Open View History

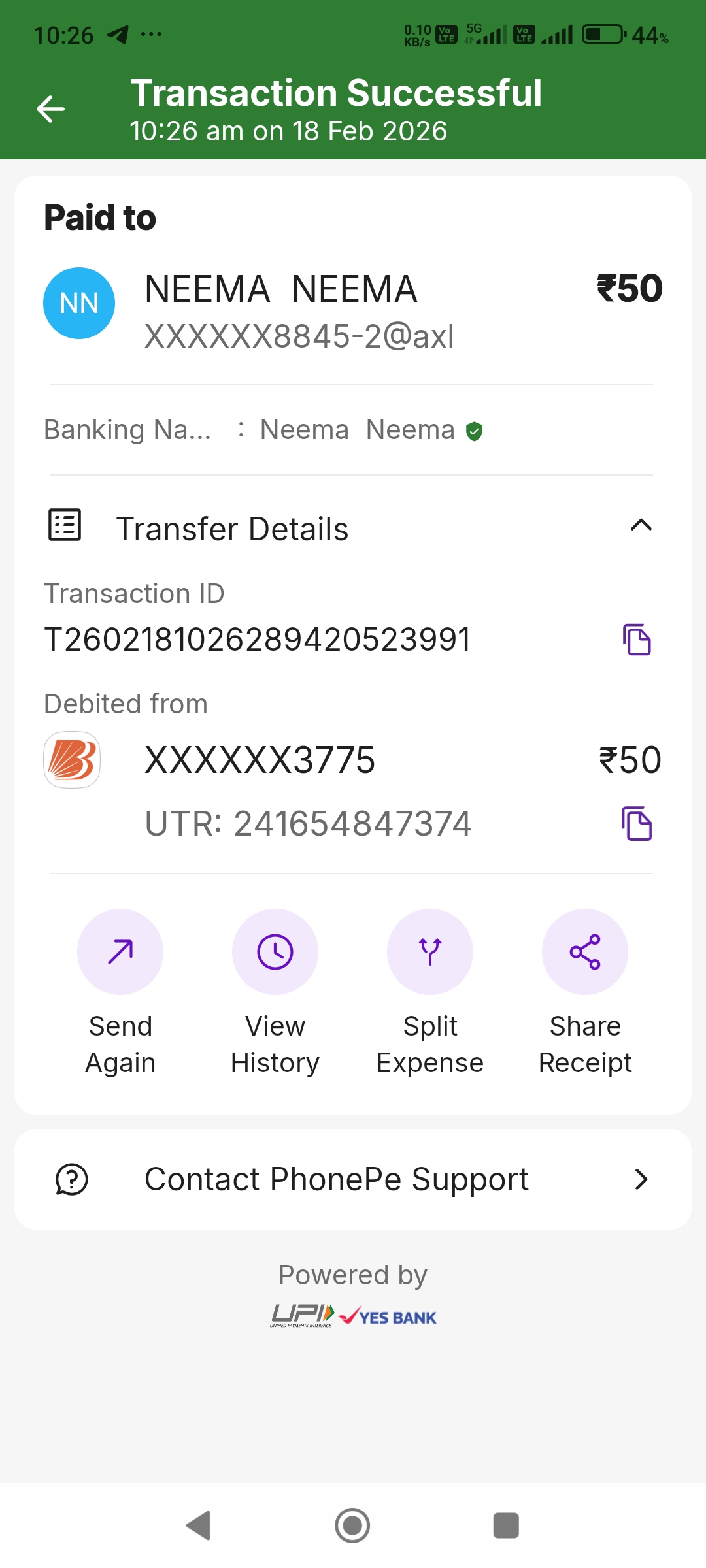[275, 952]
